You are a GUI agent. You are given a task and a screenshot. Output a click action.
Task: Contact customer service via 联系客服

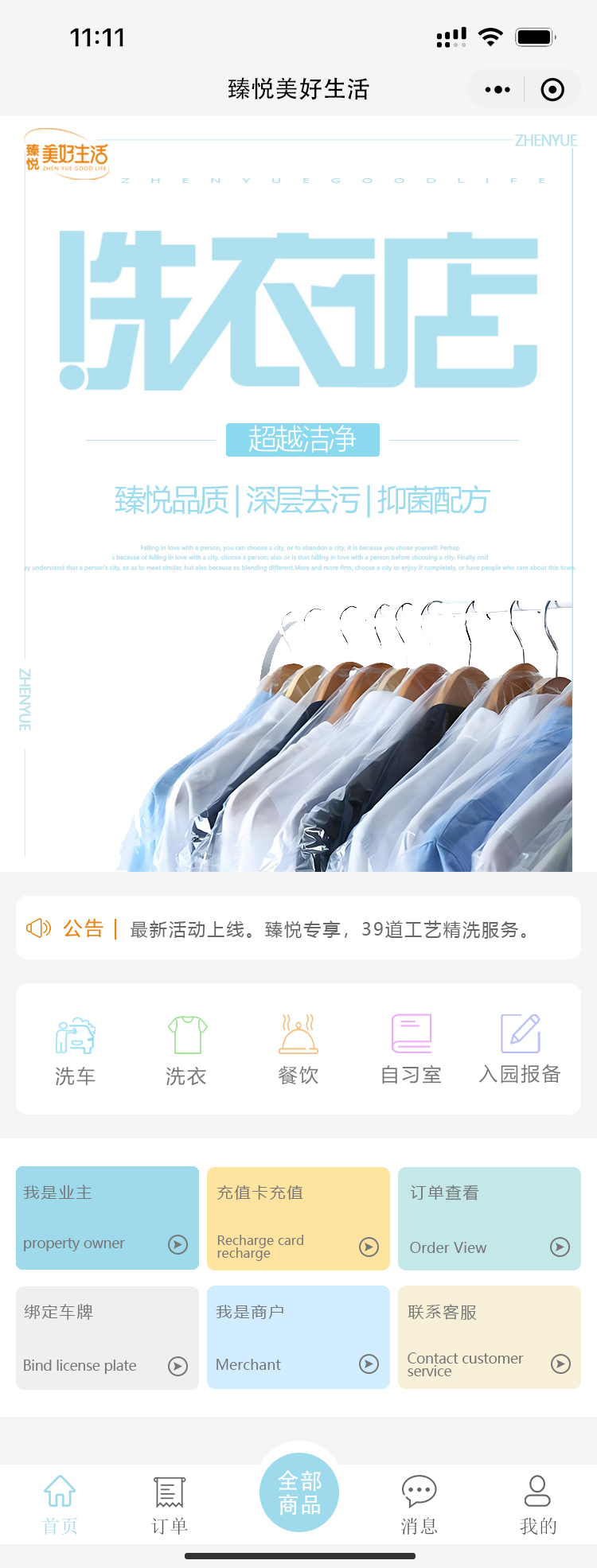[489, 1337]
